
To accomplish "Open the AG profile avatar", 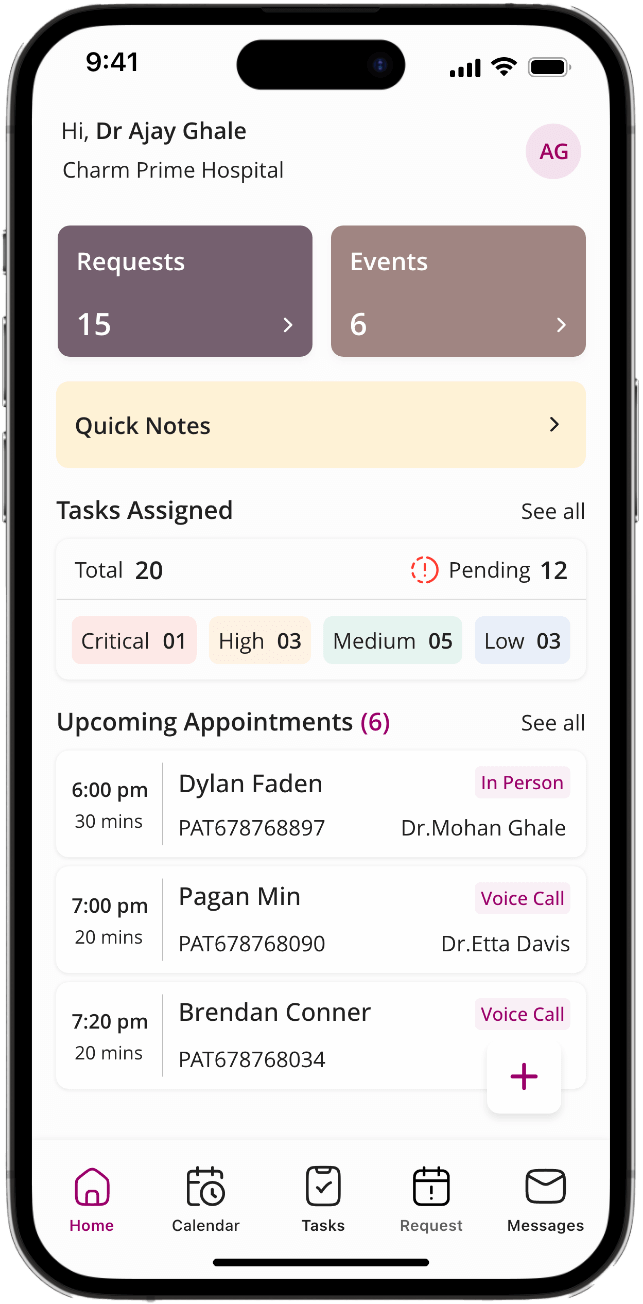I will pyautogui.click(x=553, y=152).
